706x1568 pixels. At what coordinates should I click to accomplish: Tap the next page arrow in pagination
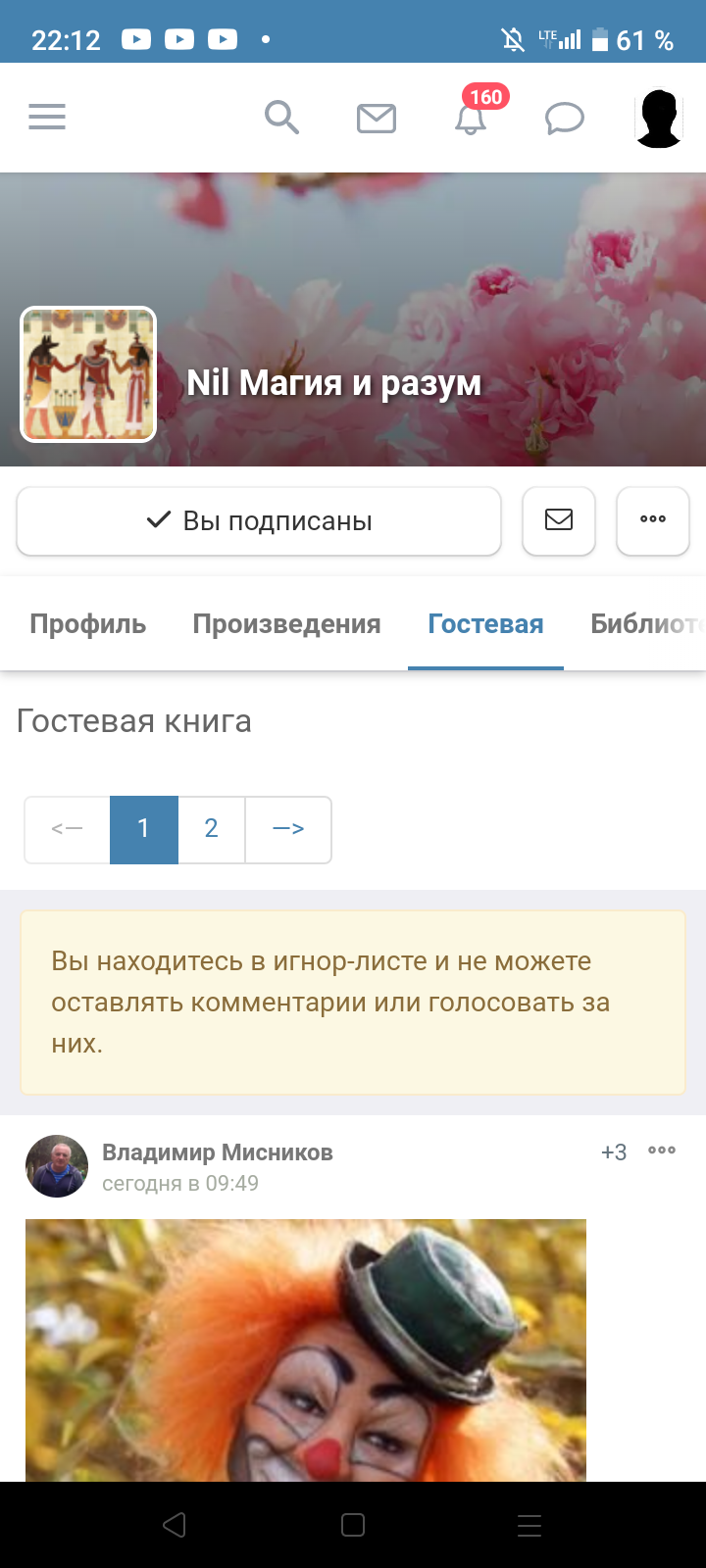click(288, 829)
